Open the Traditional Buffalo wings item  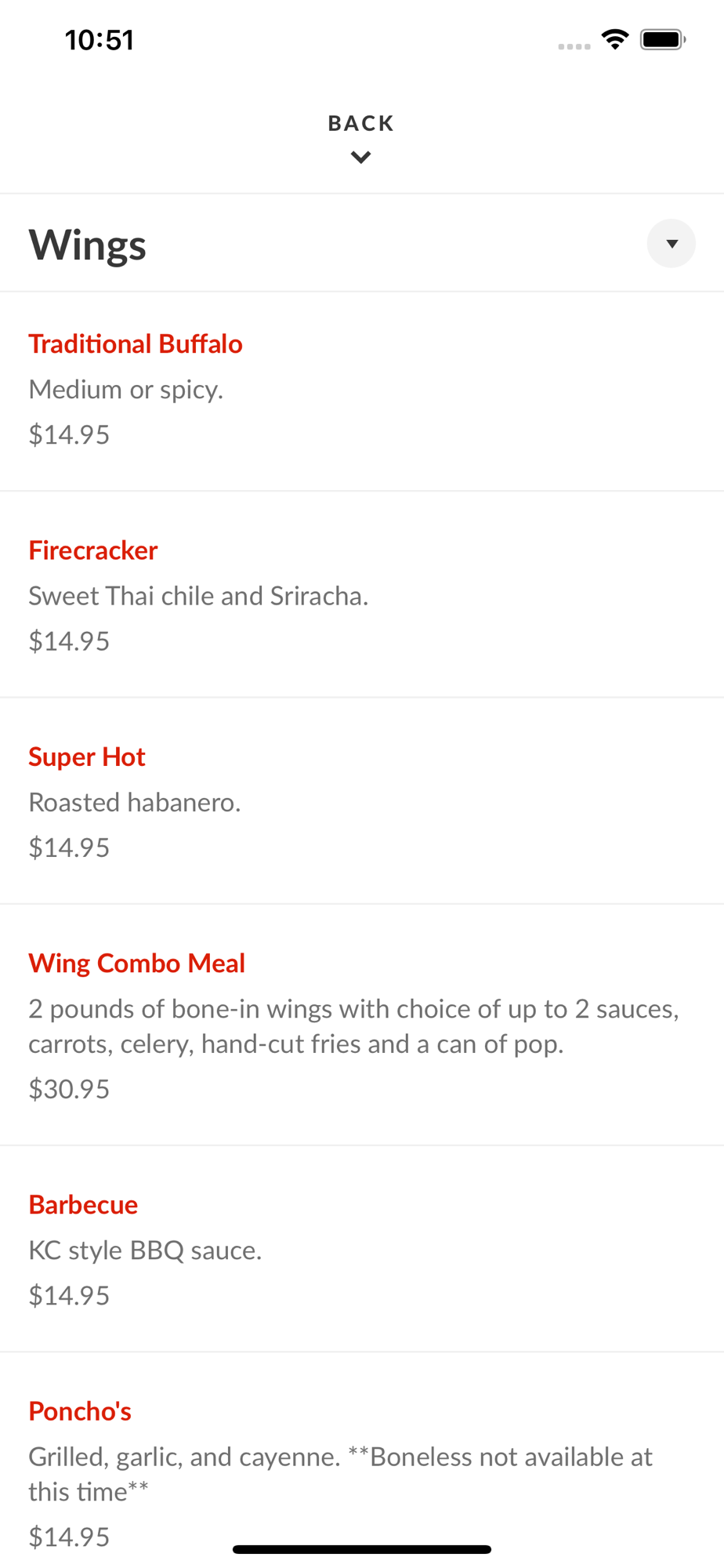tap(362, 391)
